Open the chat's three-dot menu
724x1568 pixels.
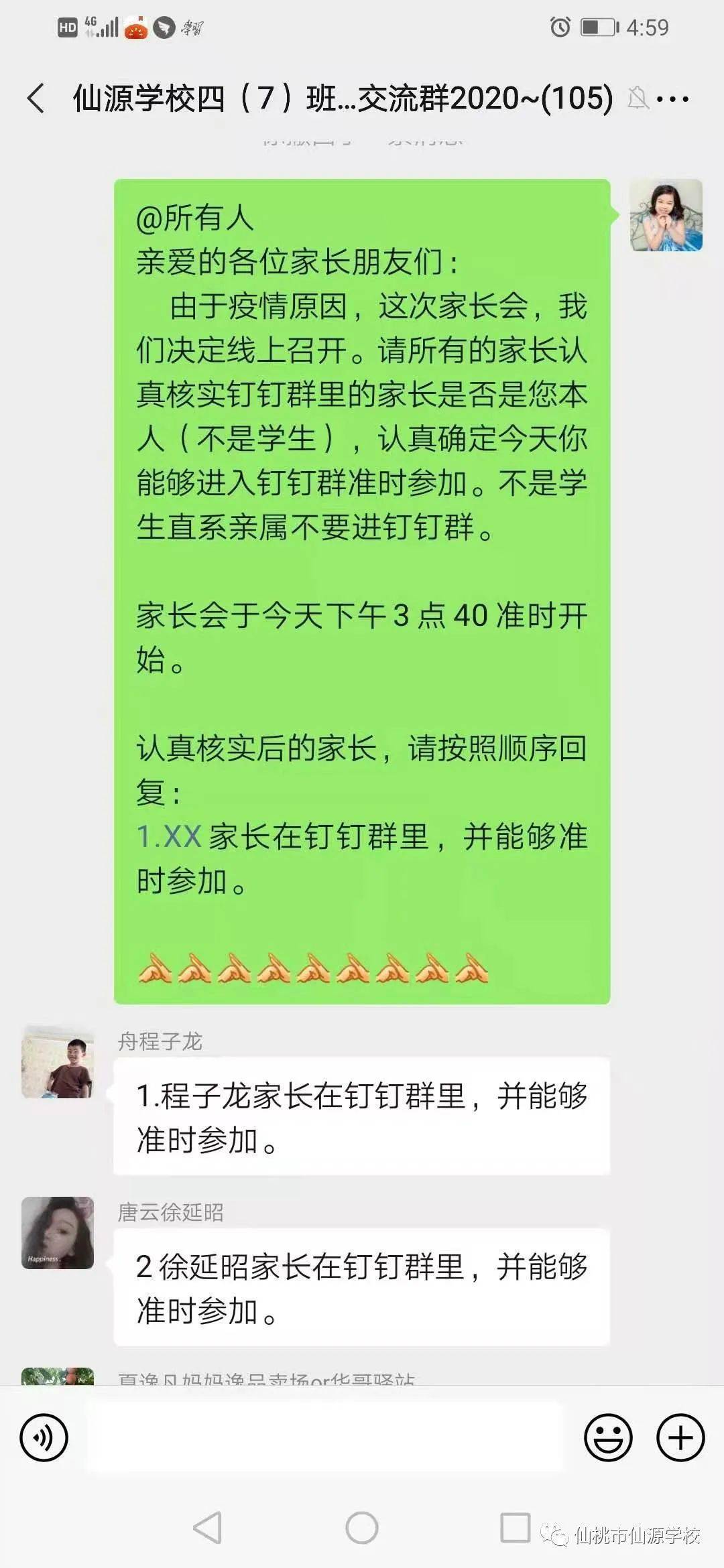[672, 99]
